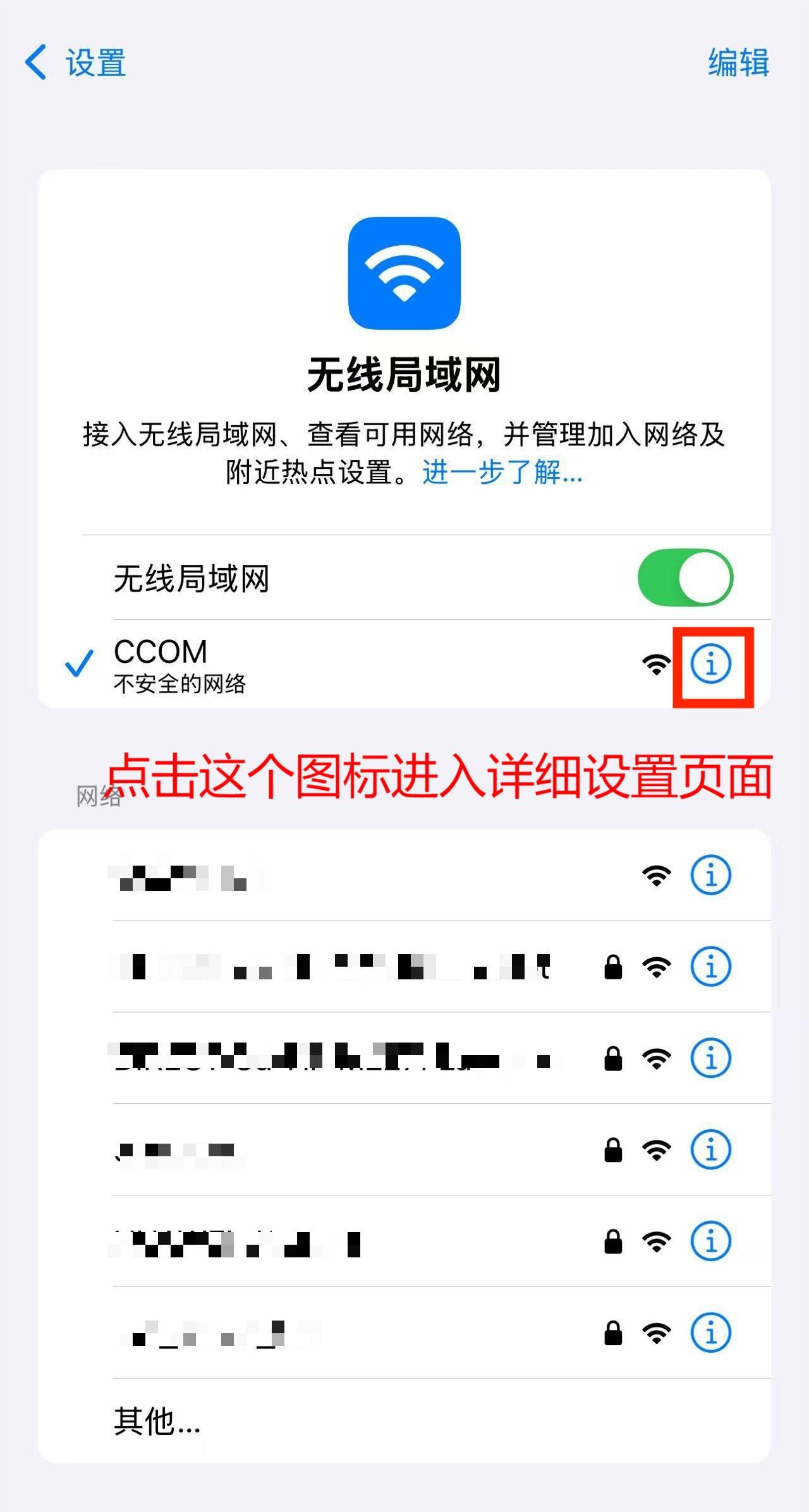
Task: Join the only unlocked network under 网络
Action: point(316,876)
